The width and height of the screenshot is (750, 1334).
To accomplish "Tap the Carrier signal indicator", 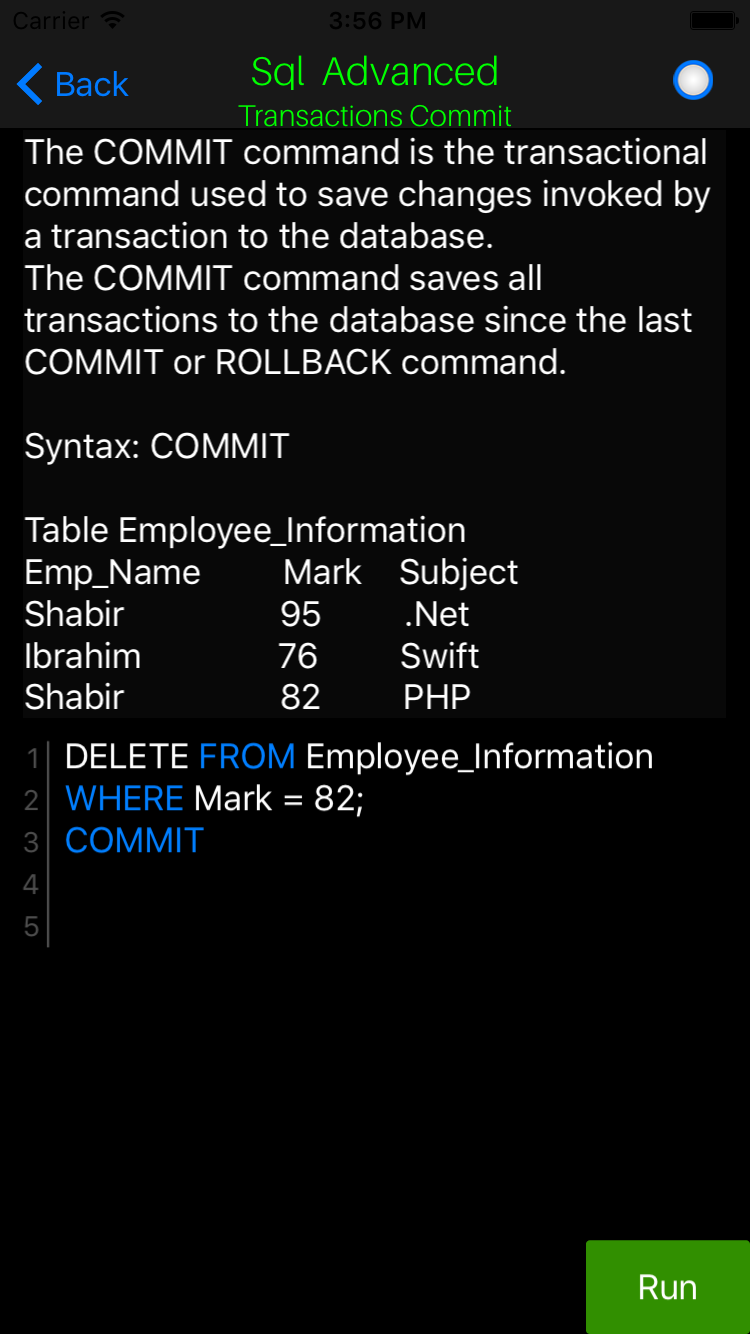I will click(45, 20).
